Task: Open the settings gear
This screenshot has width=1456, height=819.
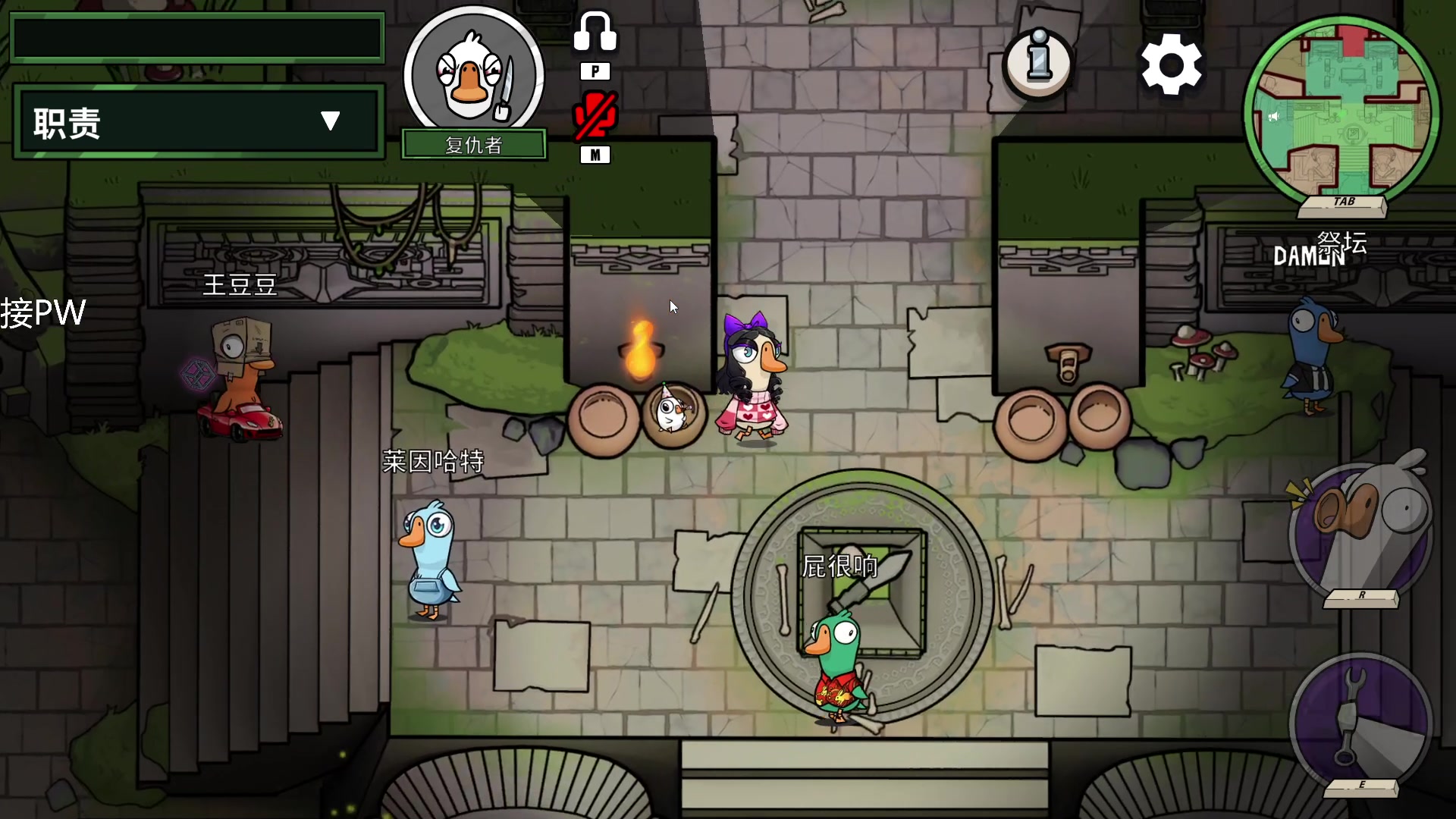Action: coord(1171,64)
